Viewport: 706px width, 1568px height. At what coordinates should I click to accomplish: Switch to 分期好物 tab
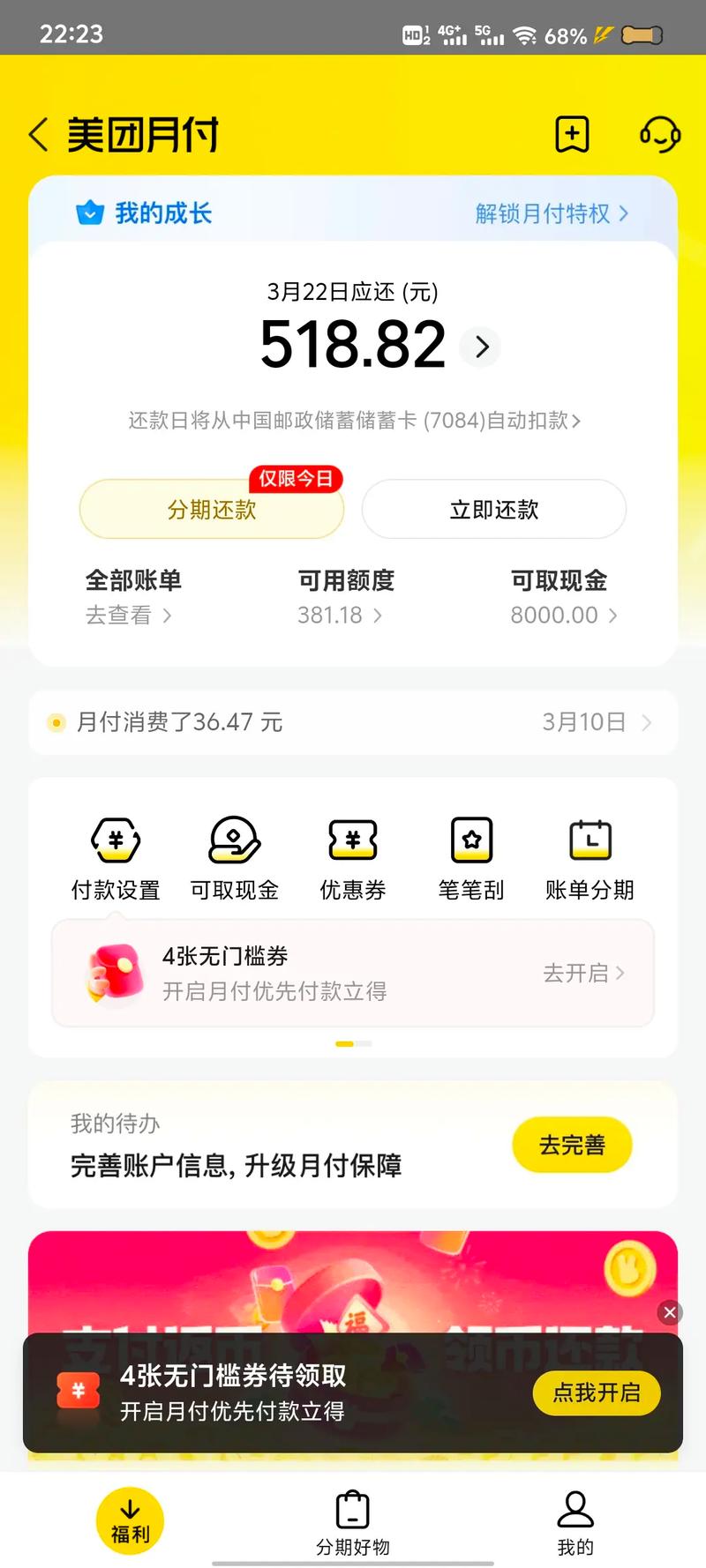[x=353, y=1521]
